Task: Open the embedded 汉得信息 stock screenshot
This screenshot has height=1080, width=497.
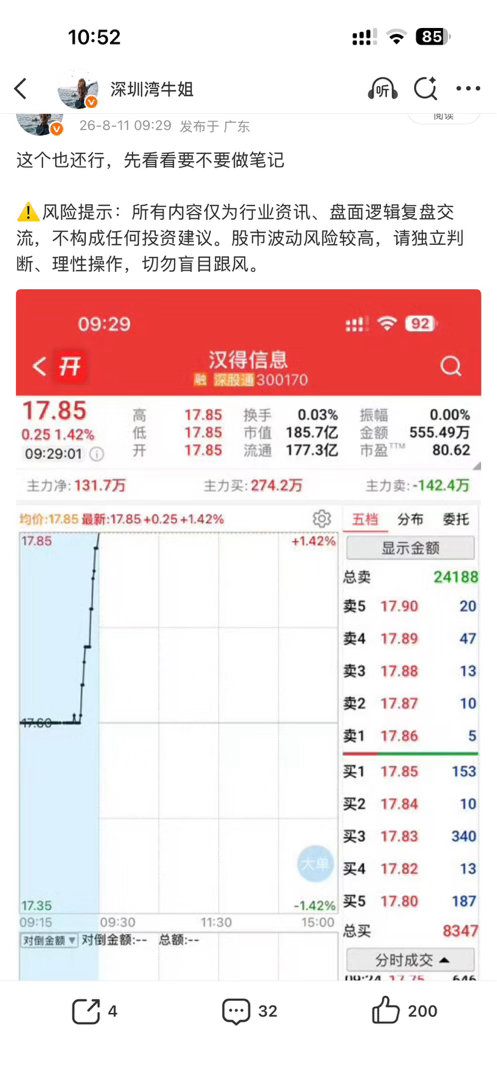Action: point(248,634)
